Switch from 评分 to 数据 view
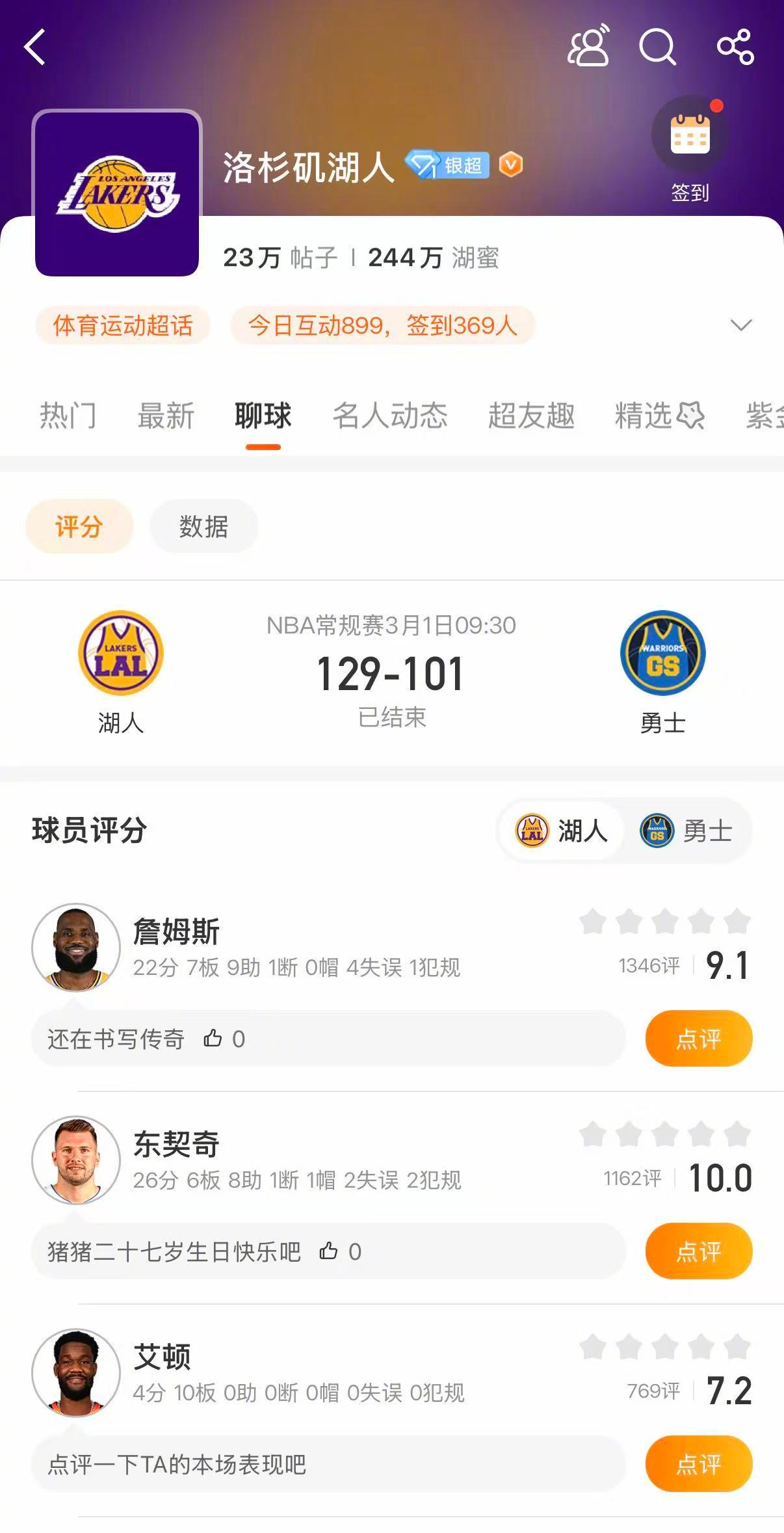 (203, 527)
